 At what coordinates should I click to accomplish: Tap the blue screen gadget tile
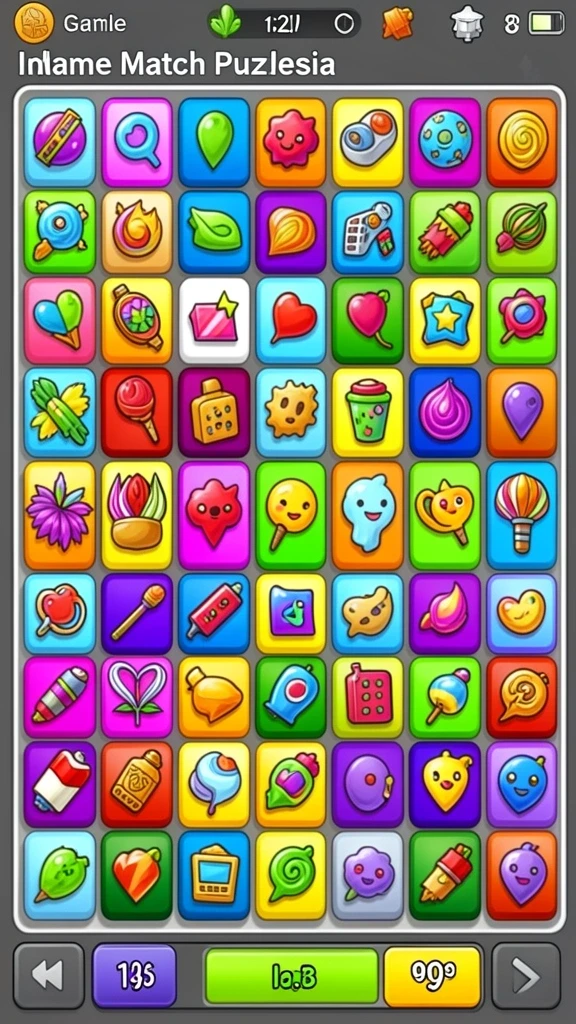[x=214, y=875]
